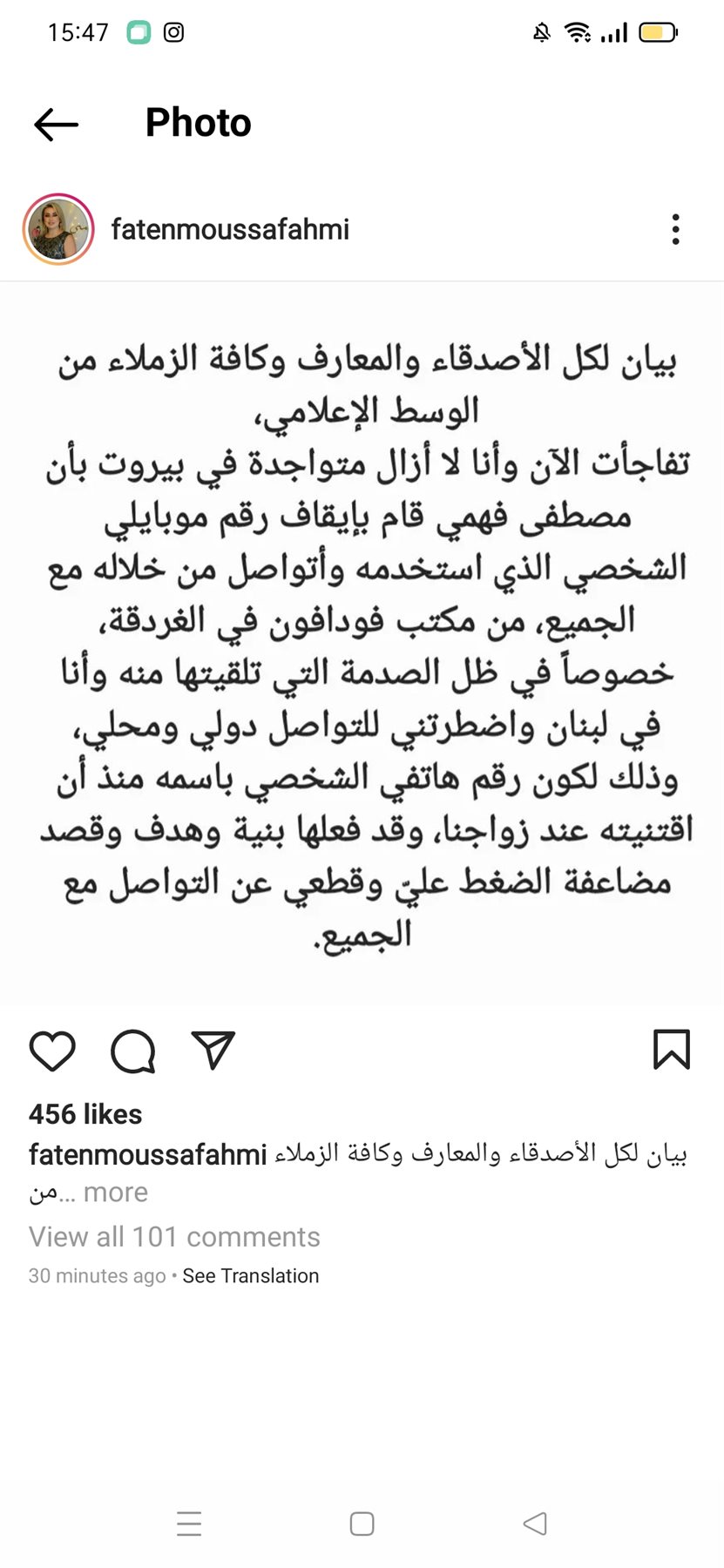724x1568 pixels.
Task: Open fatenmoussafahmi's profile picture
Action: (x=58, y=229)
